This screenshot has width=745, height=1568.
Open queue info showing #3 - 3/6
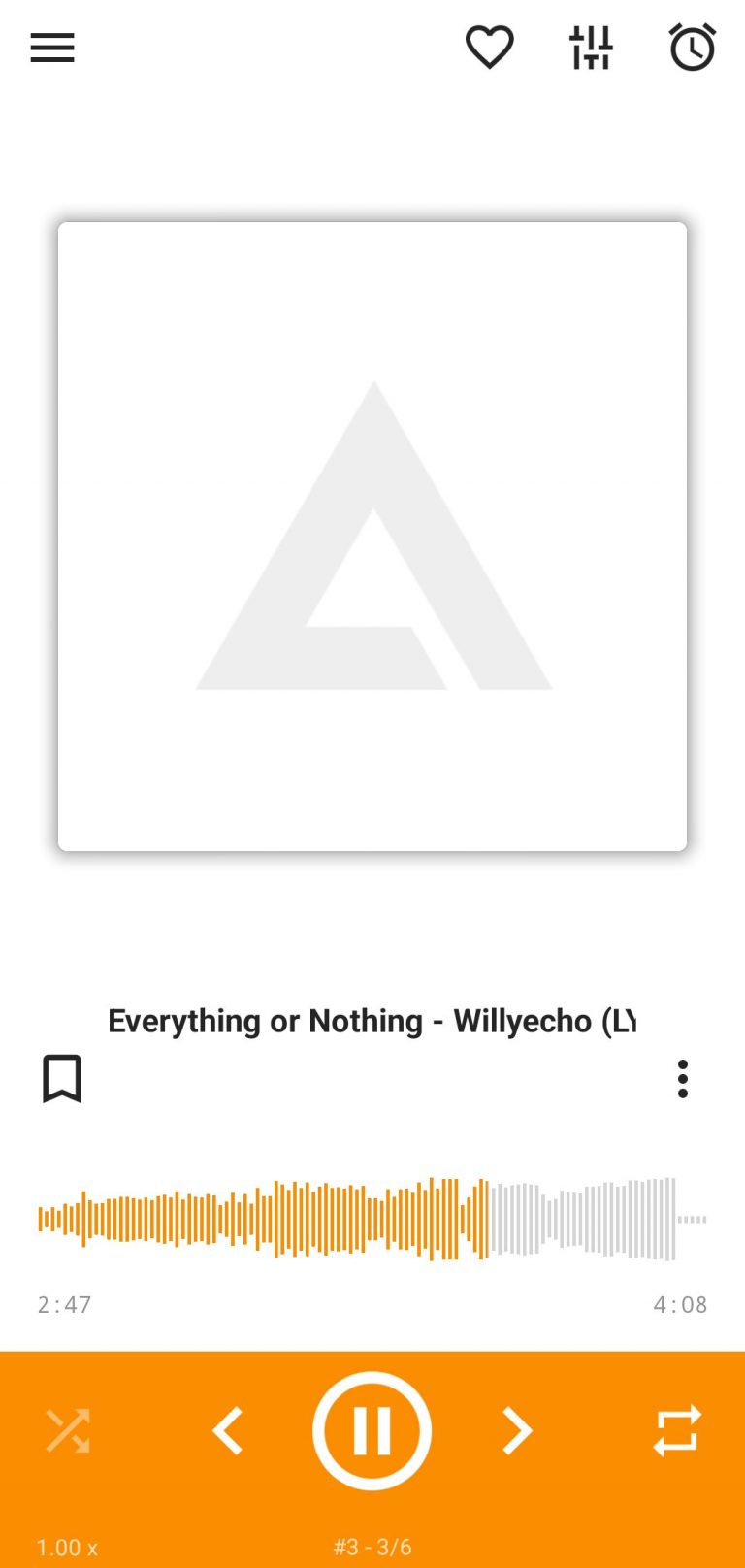[372, 1548]
